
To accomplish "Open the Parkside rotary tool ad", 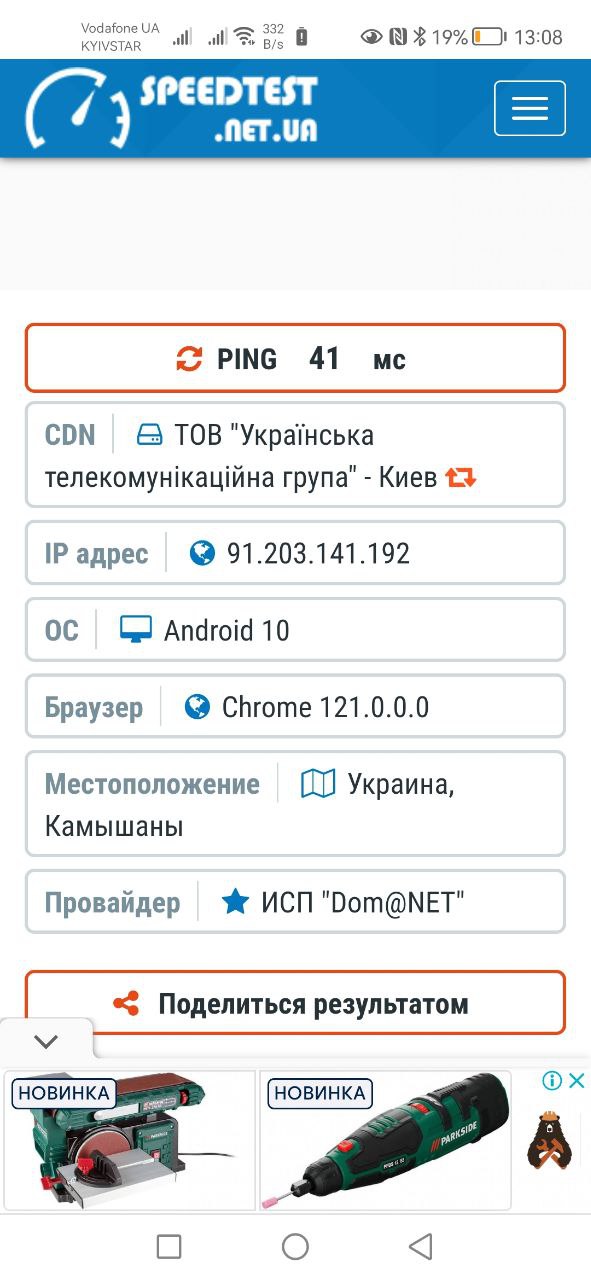I will 385,1140.
